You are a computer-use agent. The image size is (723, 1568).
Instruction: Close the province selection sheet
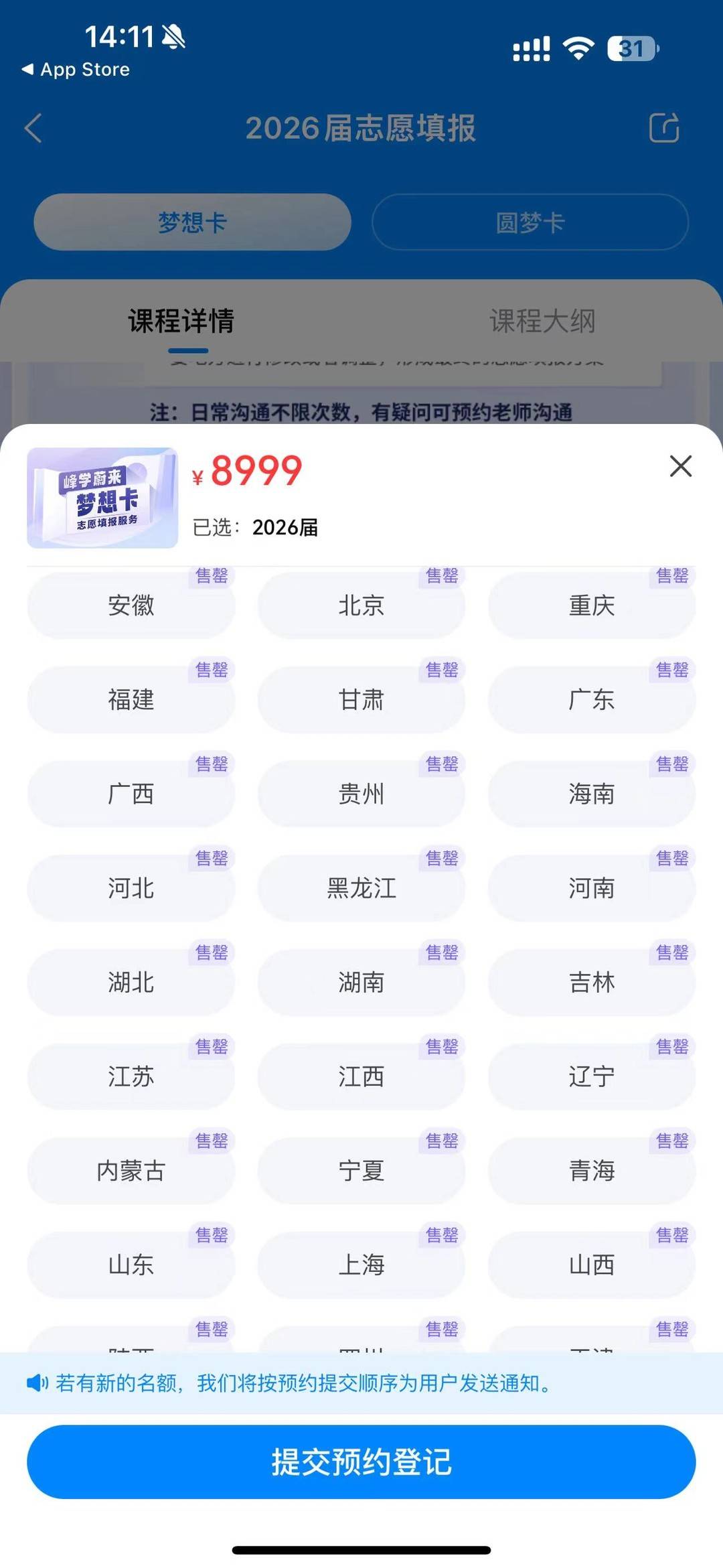click(680, 466)
